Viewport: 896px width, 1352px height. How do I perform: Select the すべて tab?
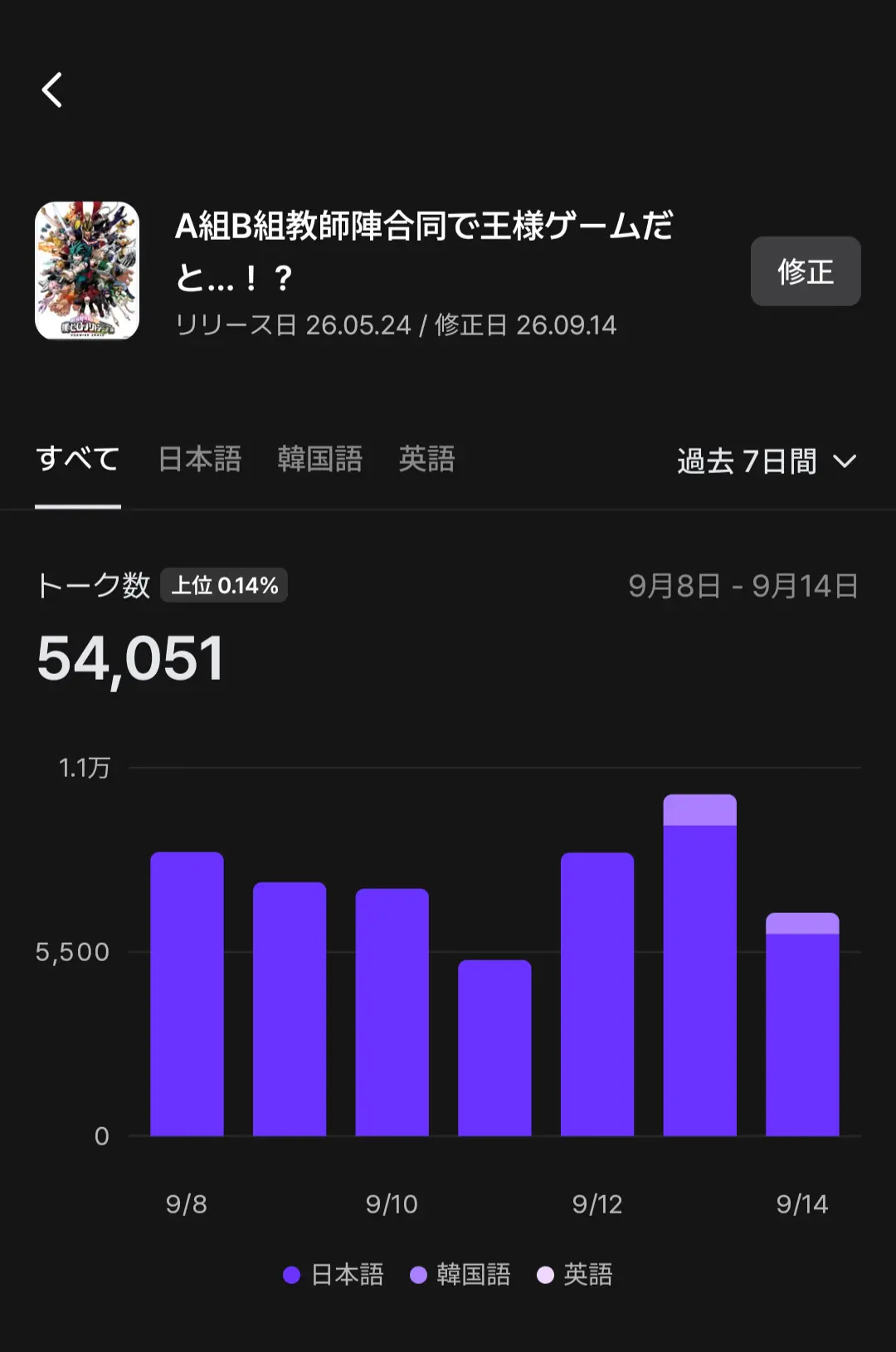(78, 459)
